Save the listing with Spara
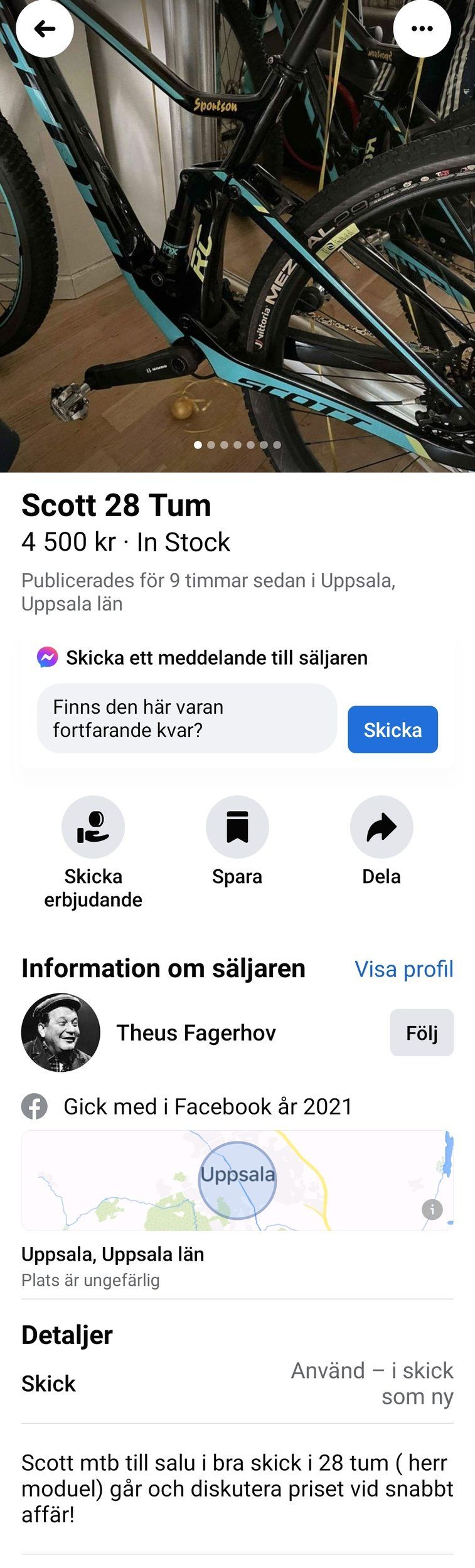The width and height of the screenshot is (475, 1568). click(237, 827)
